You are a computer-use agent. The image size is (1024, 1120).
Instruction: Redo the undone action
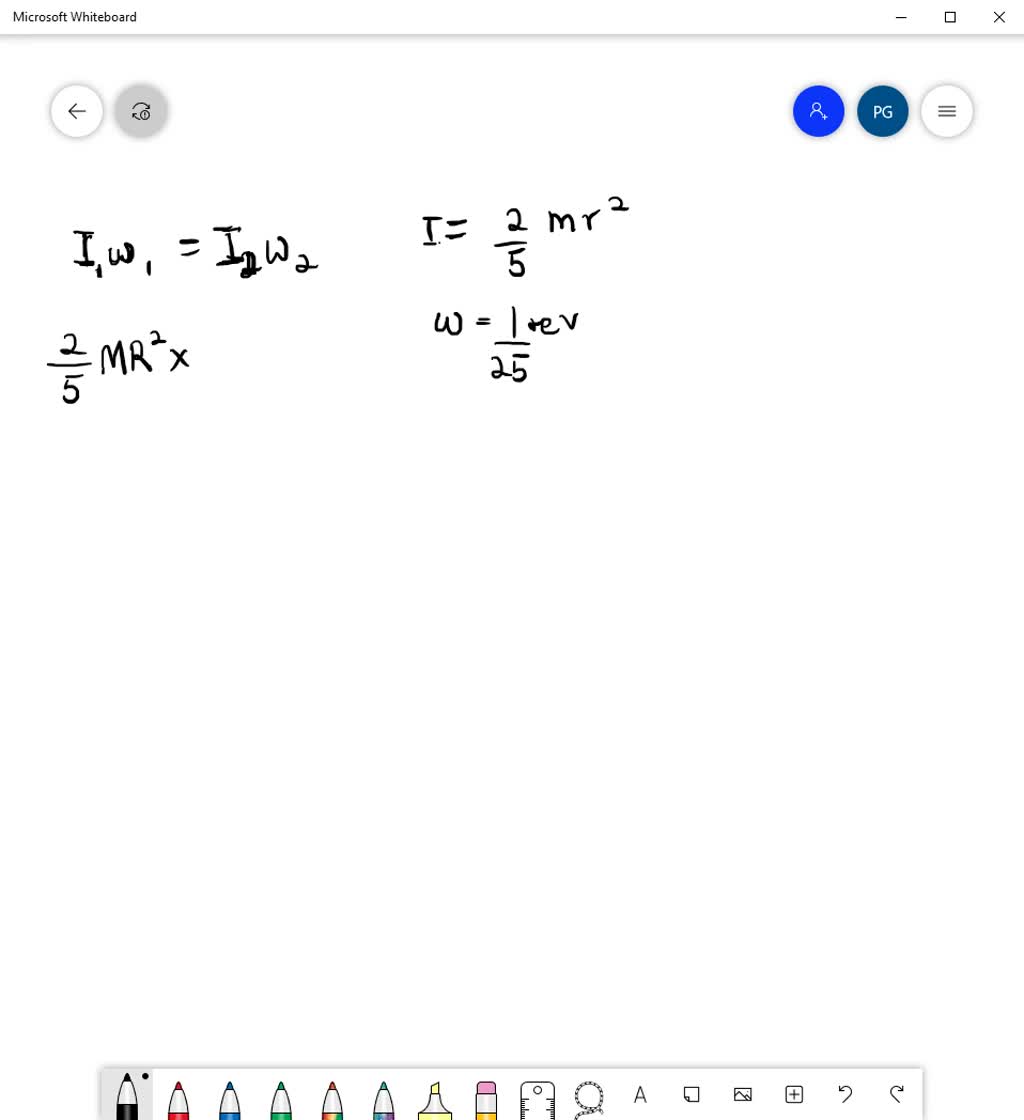tap(897, 1095)
